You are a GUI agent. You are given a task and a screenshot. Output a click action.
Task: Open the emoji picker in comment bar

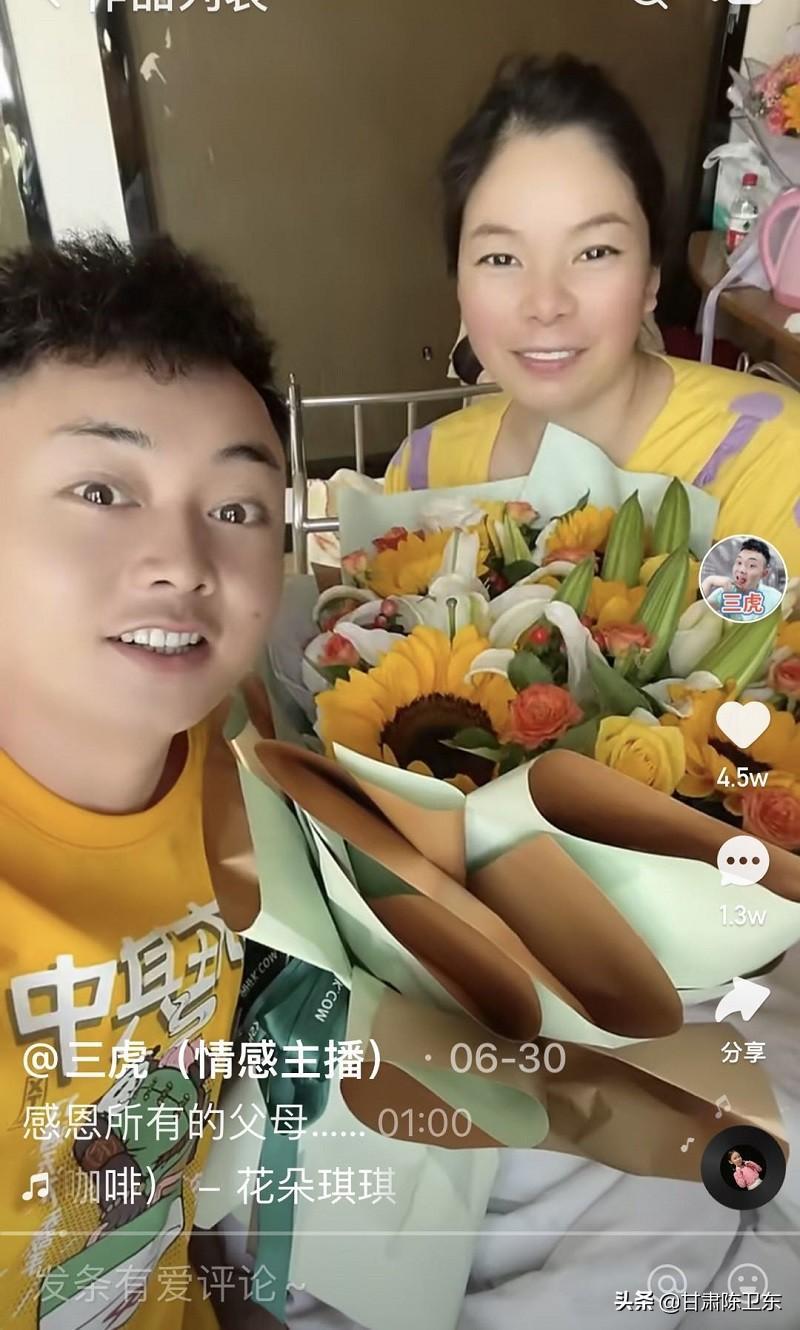(x=746, y=1281)
